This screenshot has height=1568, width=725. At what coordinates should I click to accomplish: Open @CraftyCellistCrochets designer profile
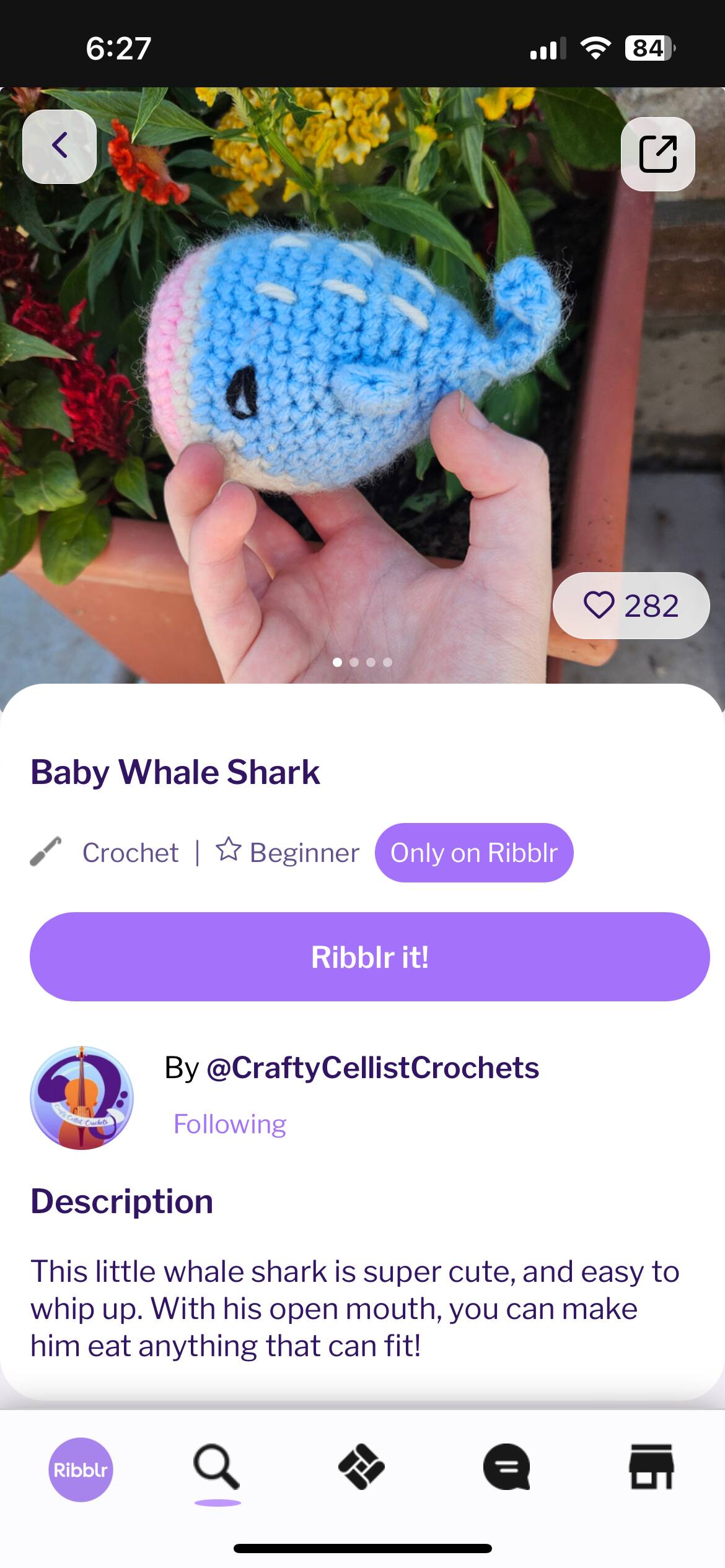(372, 1068)
